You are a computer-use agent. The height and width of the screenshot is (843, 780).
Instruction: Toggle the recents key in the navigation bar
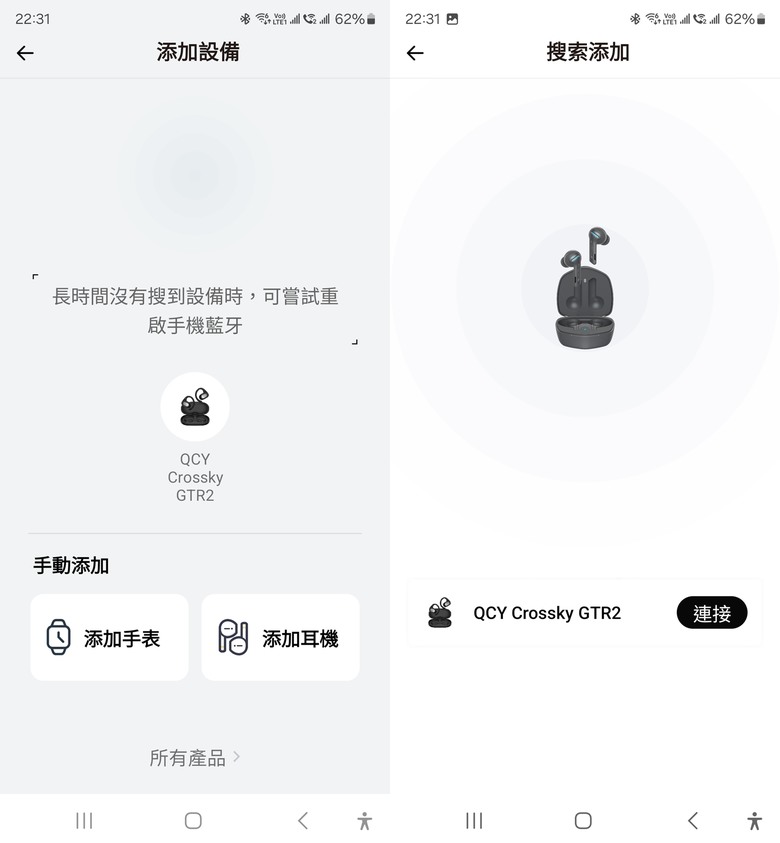(x=84, y=820)
